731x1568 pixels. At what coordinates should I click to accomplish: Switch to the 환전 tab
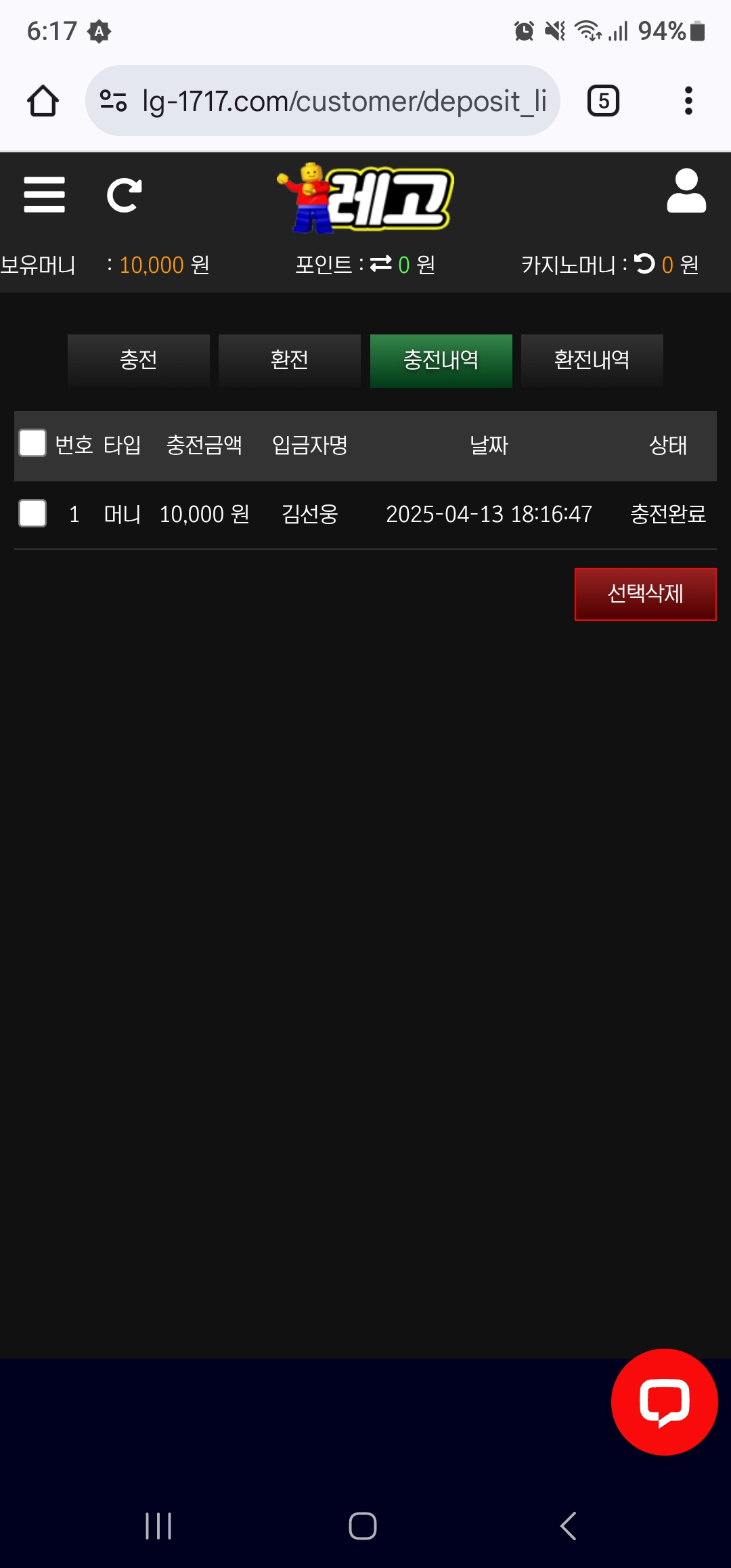290,360
